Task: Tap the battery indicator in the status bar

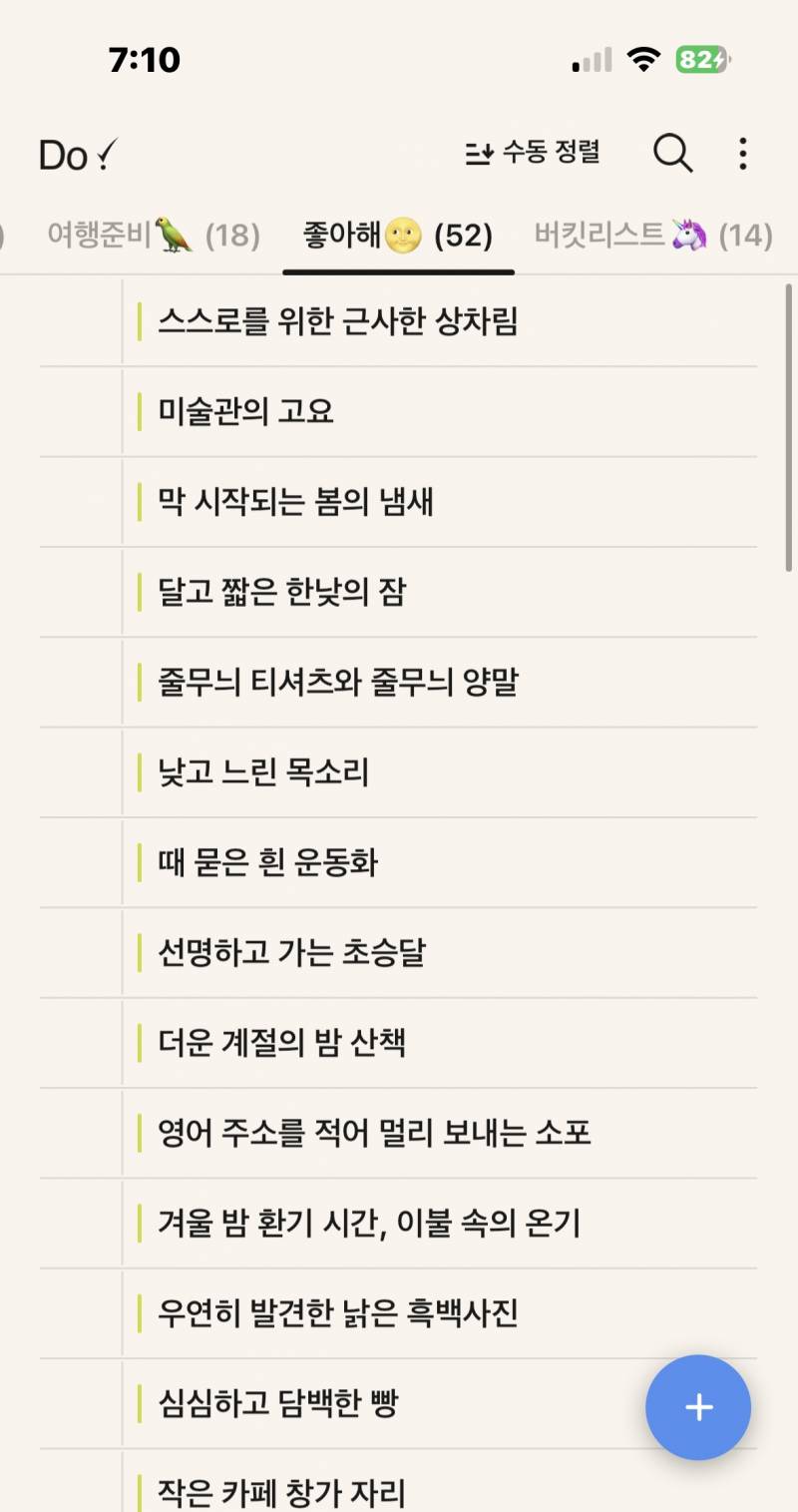Action: pyautogui.click(x=701, y=60)
